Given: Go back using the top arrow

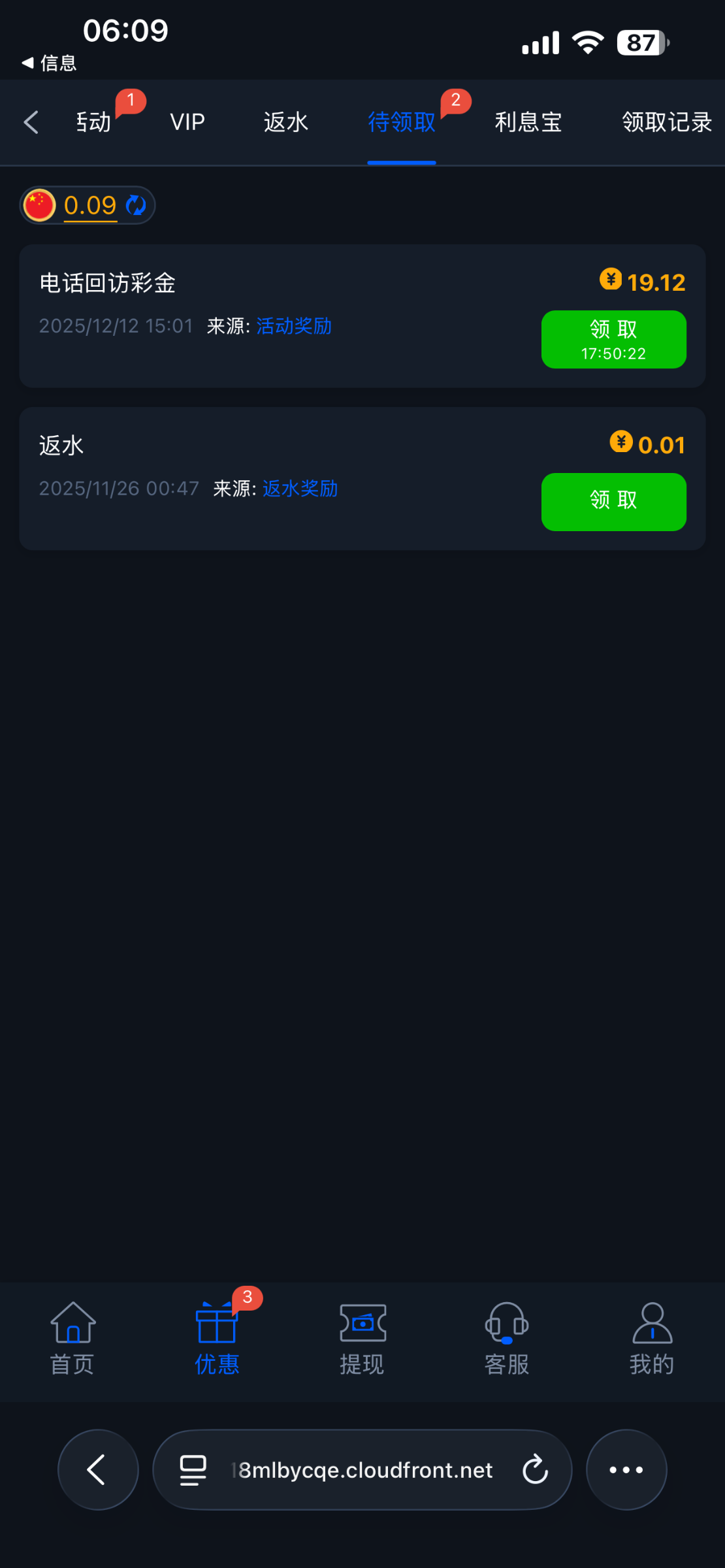Looking at the screenshot, I should coord(31,122).
